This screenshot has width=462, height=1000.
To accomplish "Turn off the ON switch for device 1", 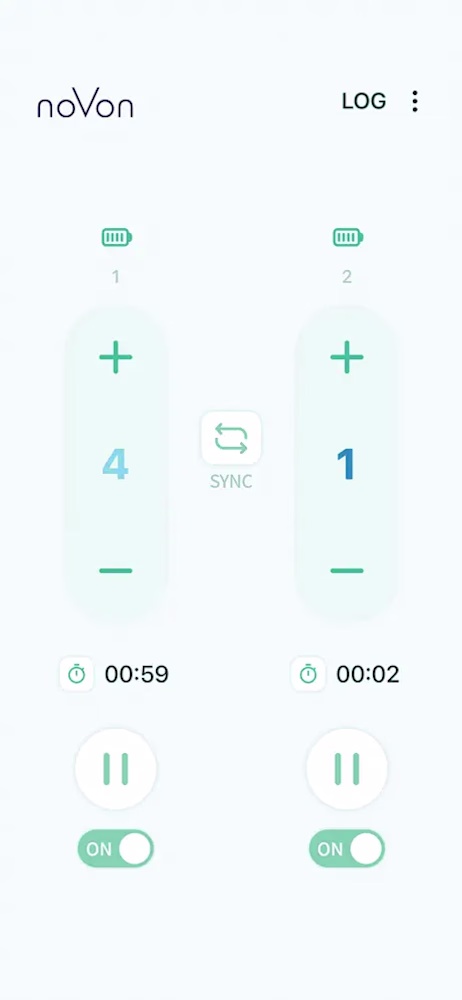I will [x=116, y=849].
